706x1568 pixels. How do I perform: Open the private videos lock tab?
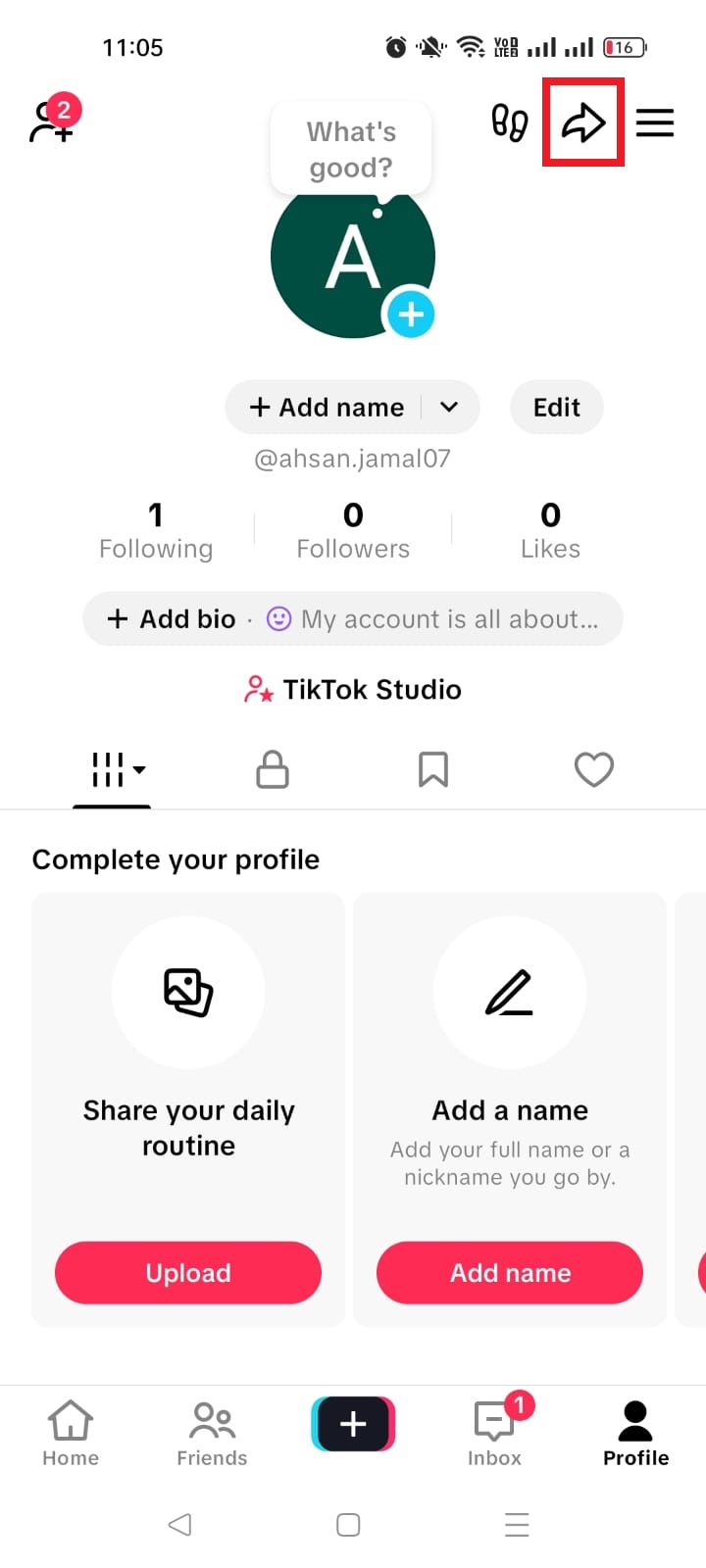pos(272,770)
